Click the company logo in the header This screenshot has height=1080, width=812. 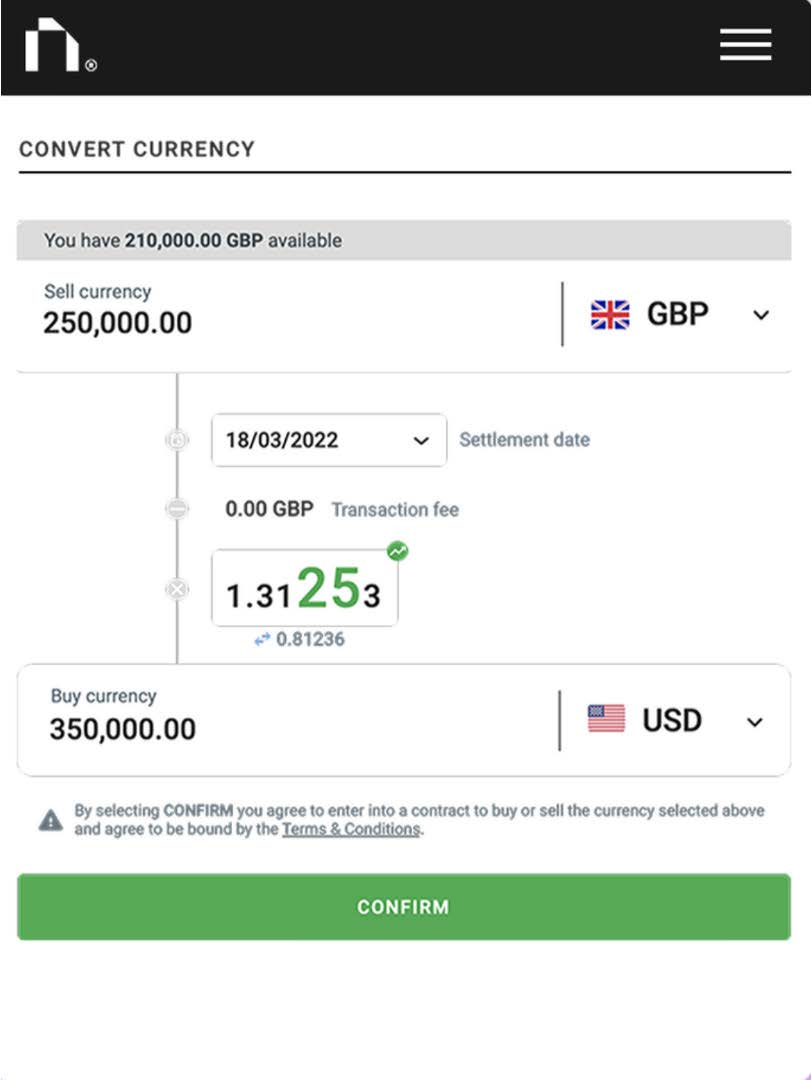(x=52, y=47)
